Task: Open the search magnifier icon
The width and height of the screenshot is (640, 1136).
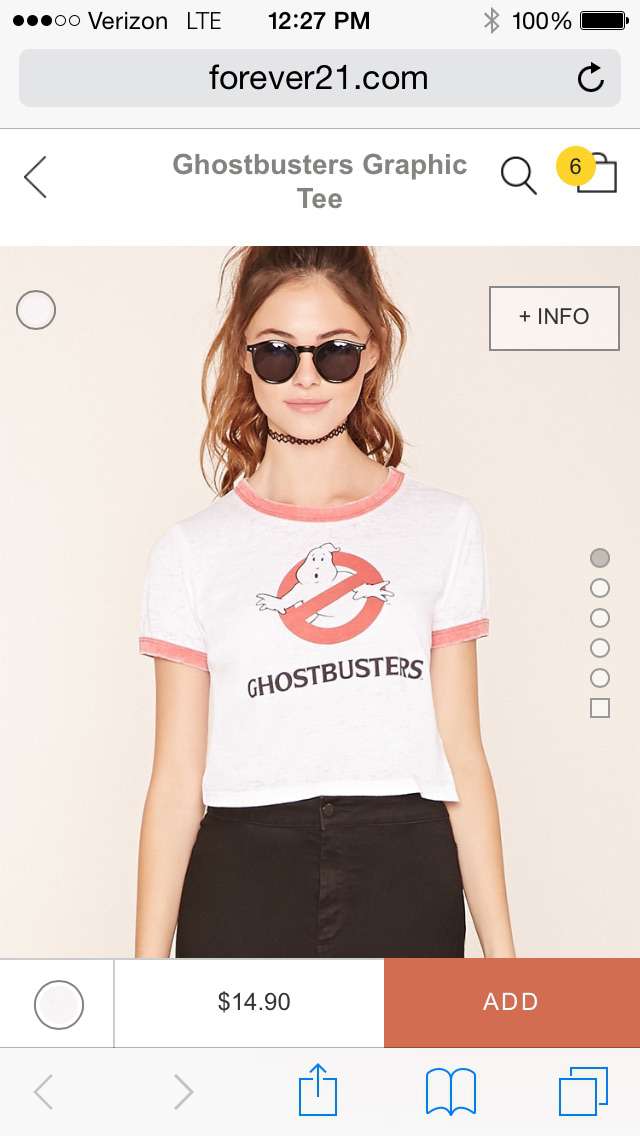Action: (x=518, y=176)
